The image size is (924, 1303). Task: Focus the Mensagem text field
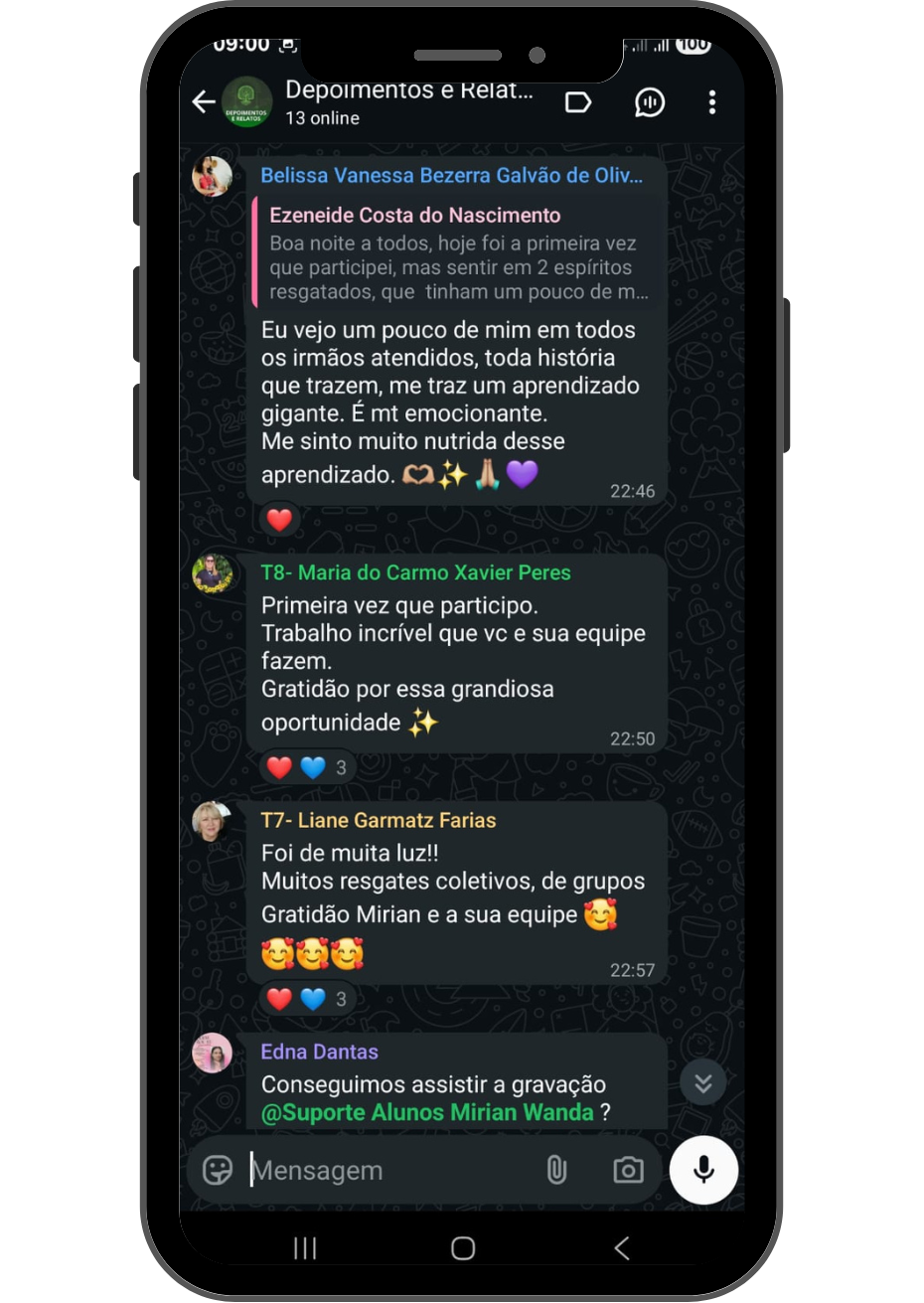point(387,1171)
